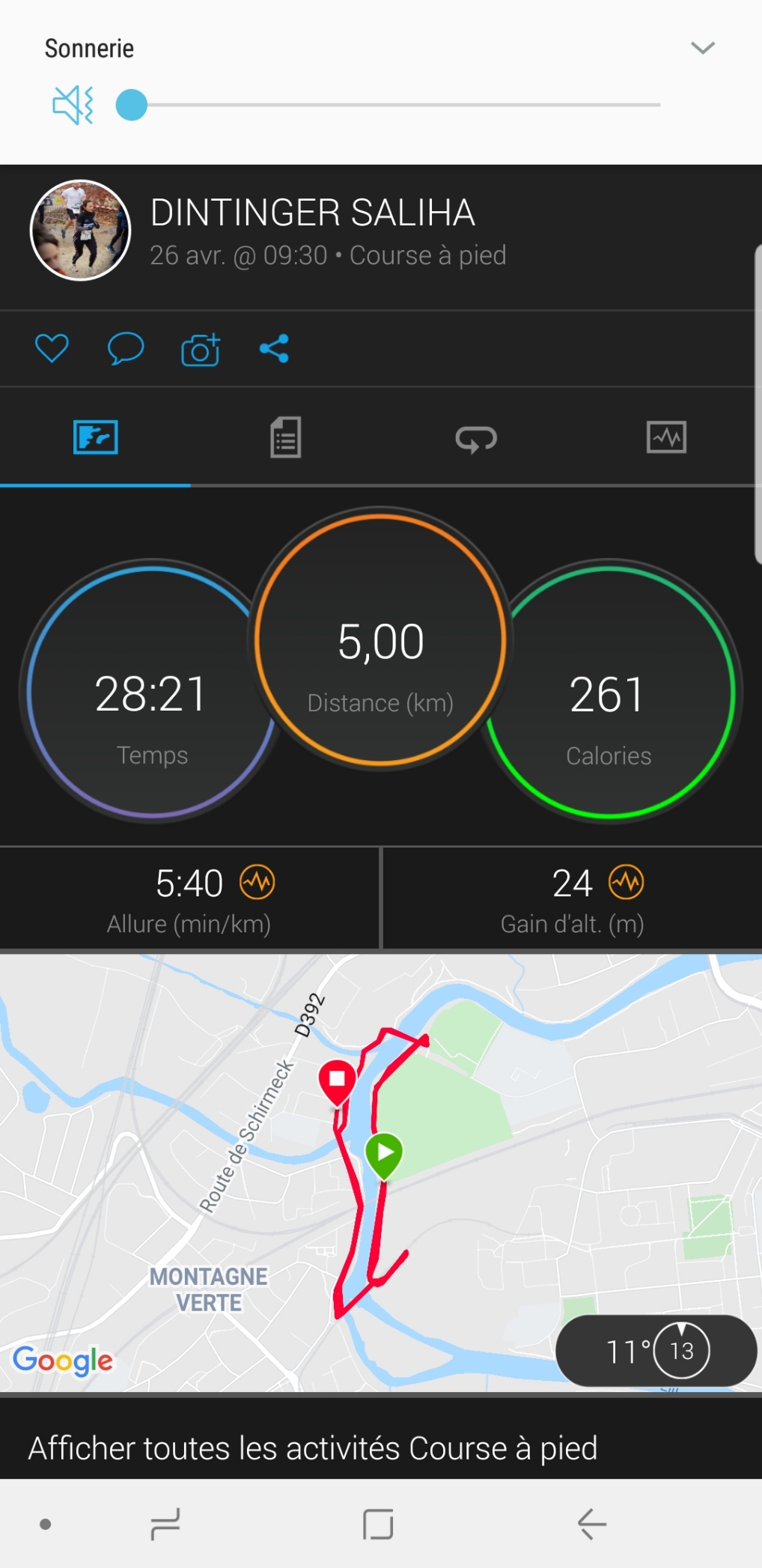Comment on this activity
Screen dimensions: 762x1568
126,349
